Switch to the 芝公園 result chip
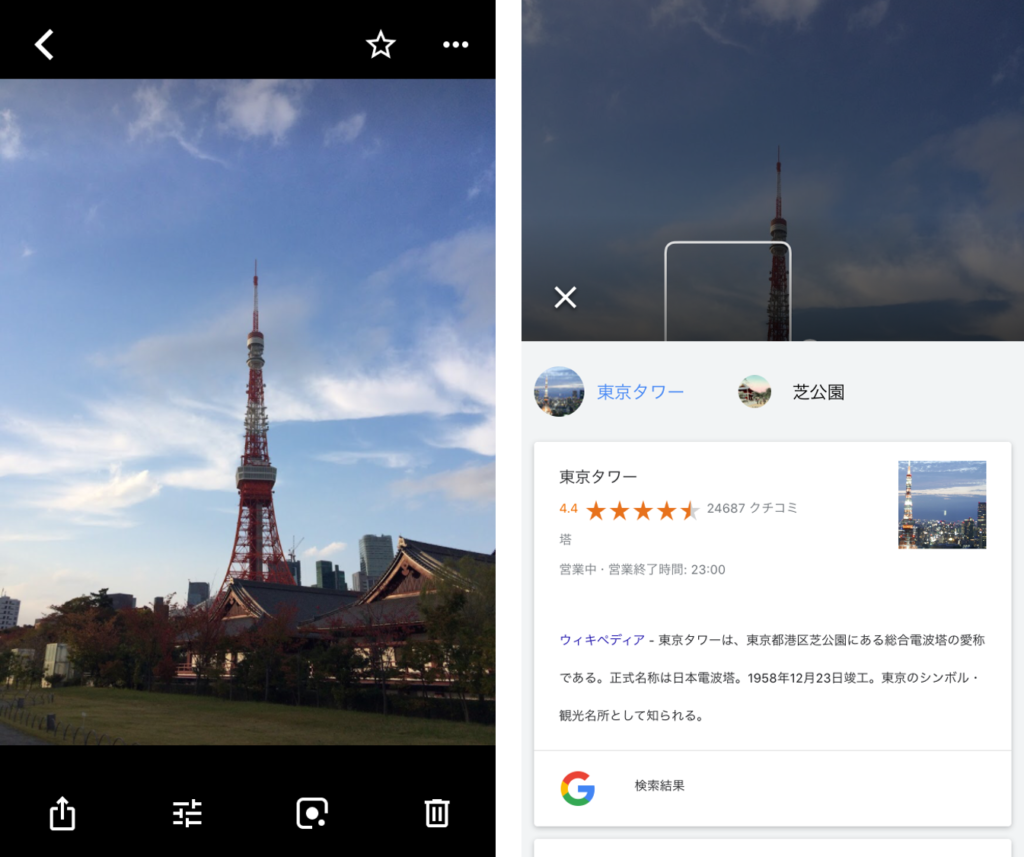1024x857 pixels. point(792,392)
